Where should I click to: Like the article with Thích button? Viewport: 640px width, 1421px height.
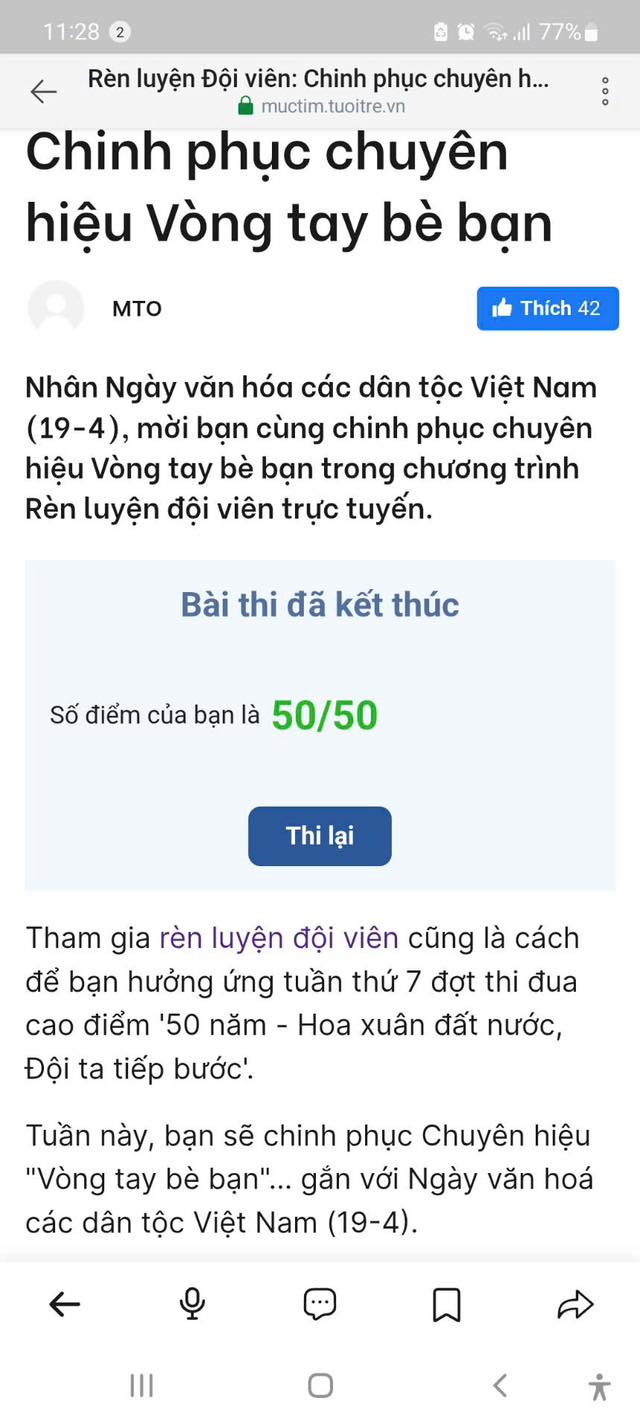[547, 308]
